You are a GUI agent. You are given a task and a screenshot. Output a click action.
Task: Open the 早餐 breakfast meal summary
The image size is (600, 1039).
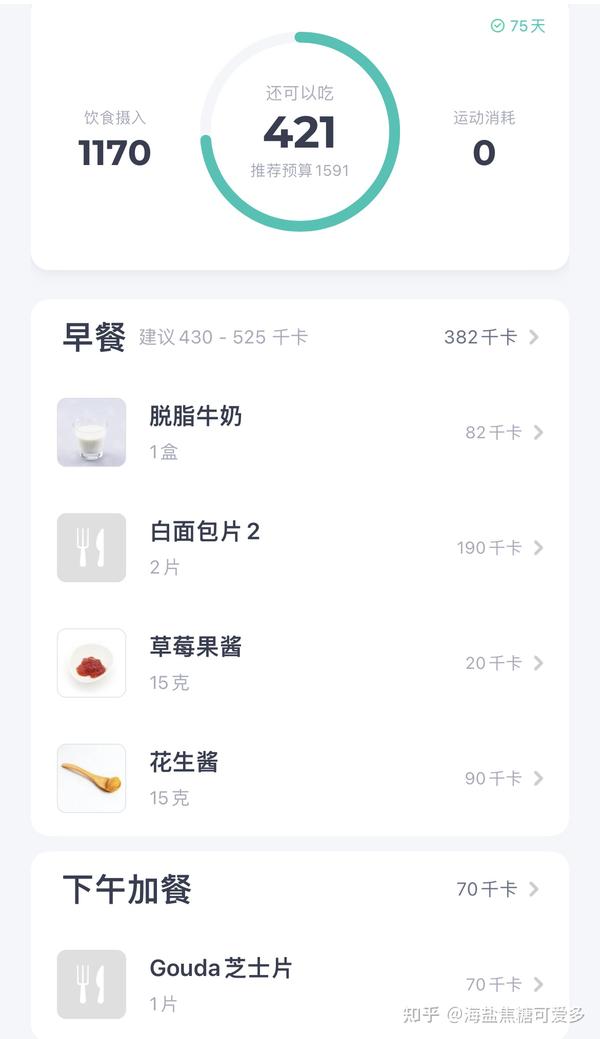(x=300, y=337)
